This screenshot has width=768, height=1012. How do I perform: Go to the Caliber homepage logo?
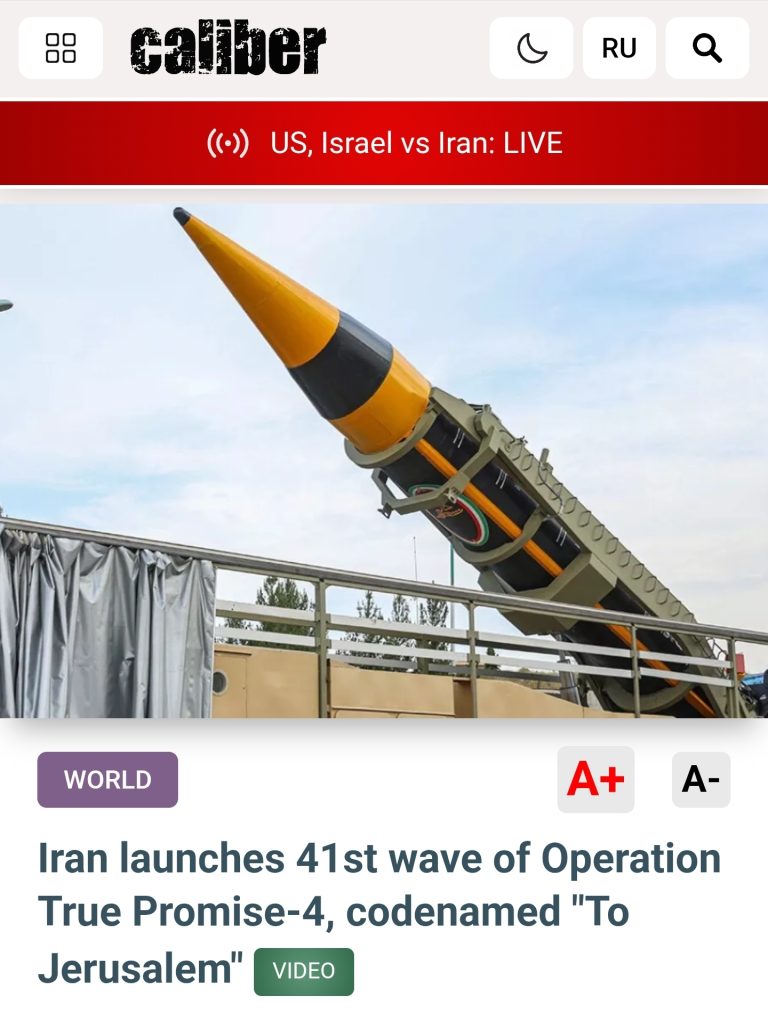point(228,48)
